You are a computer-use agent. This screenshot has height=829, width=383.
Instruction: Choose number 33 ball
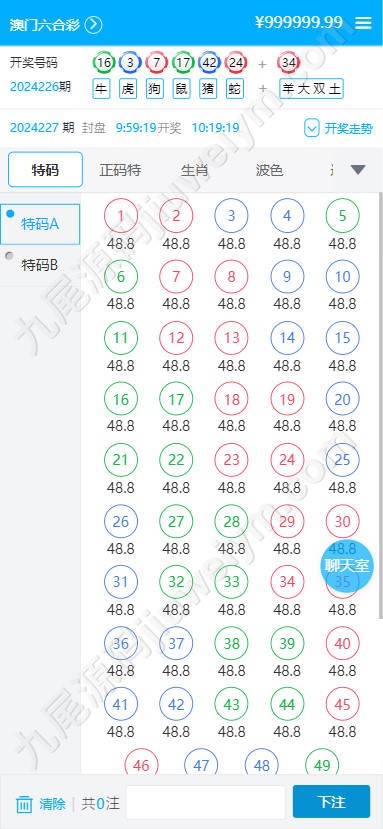pyautogui.click(x=232, y=582)
